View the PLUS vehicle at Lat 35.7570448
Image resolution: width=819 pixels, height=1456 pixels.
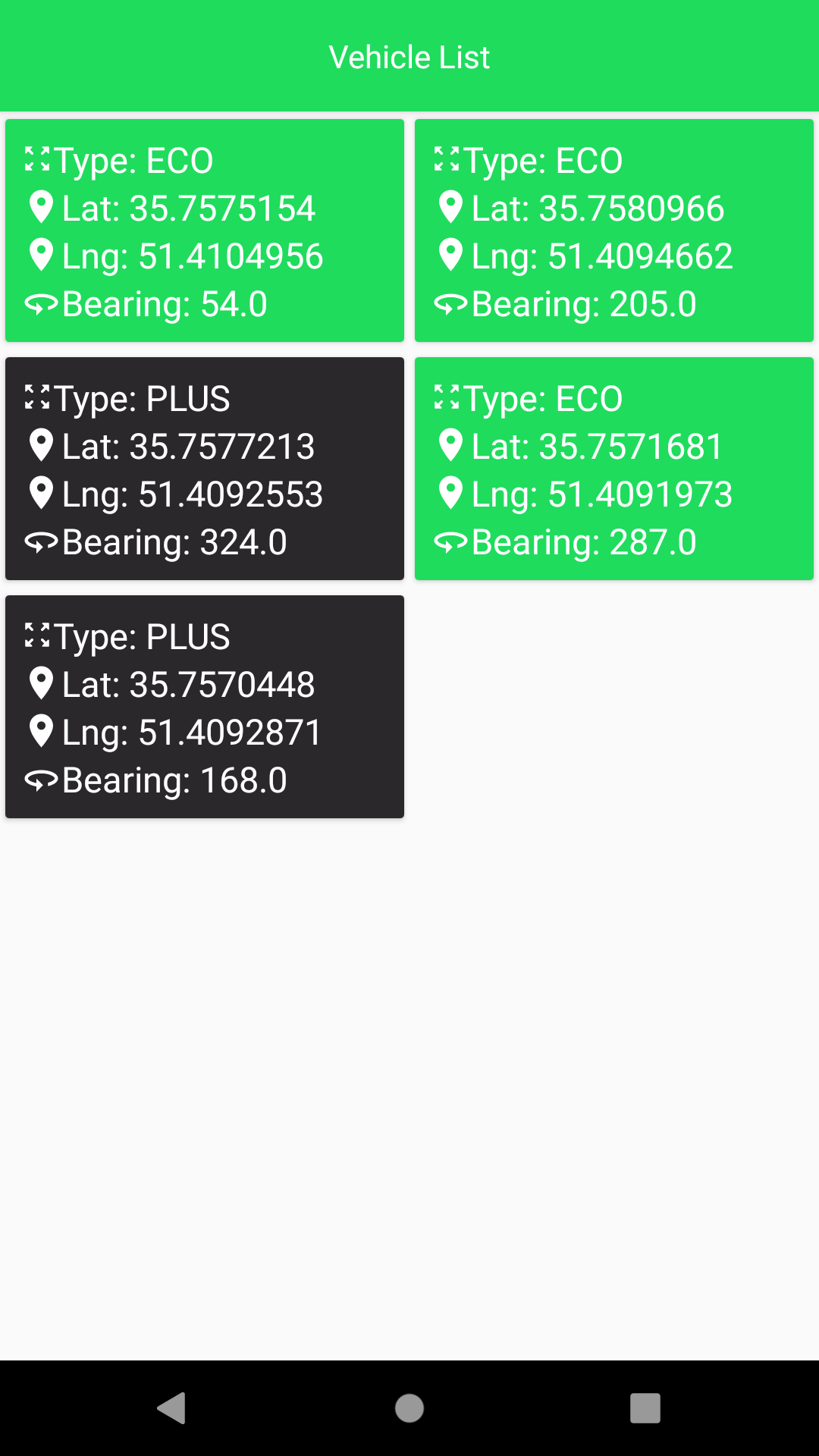(205, 707)
